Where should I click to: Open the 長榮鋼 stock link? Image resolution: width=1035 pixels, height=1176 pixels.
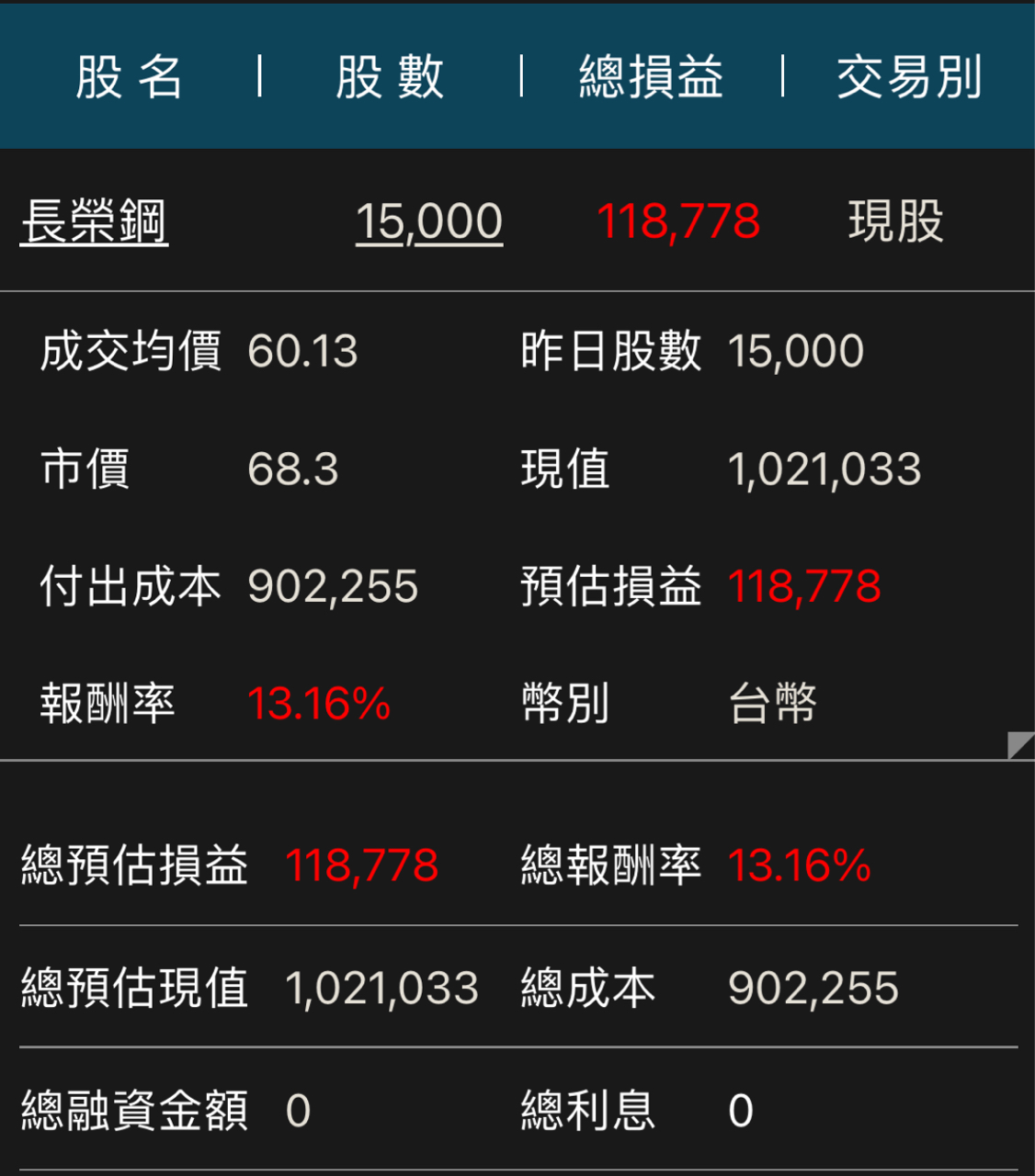point(94,222)
